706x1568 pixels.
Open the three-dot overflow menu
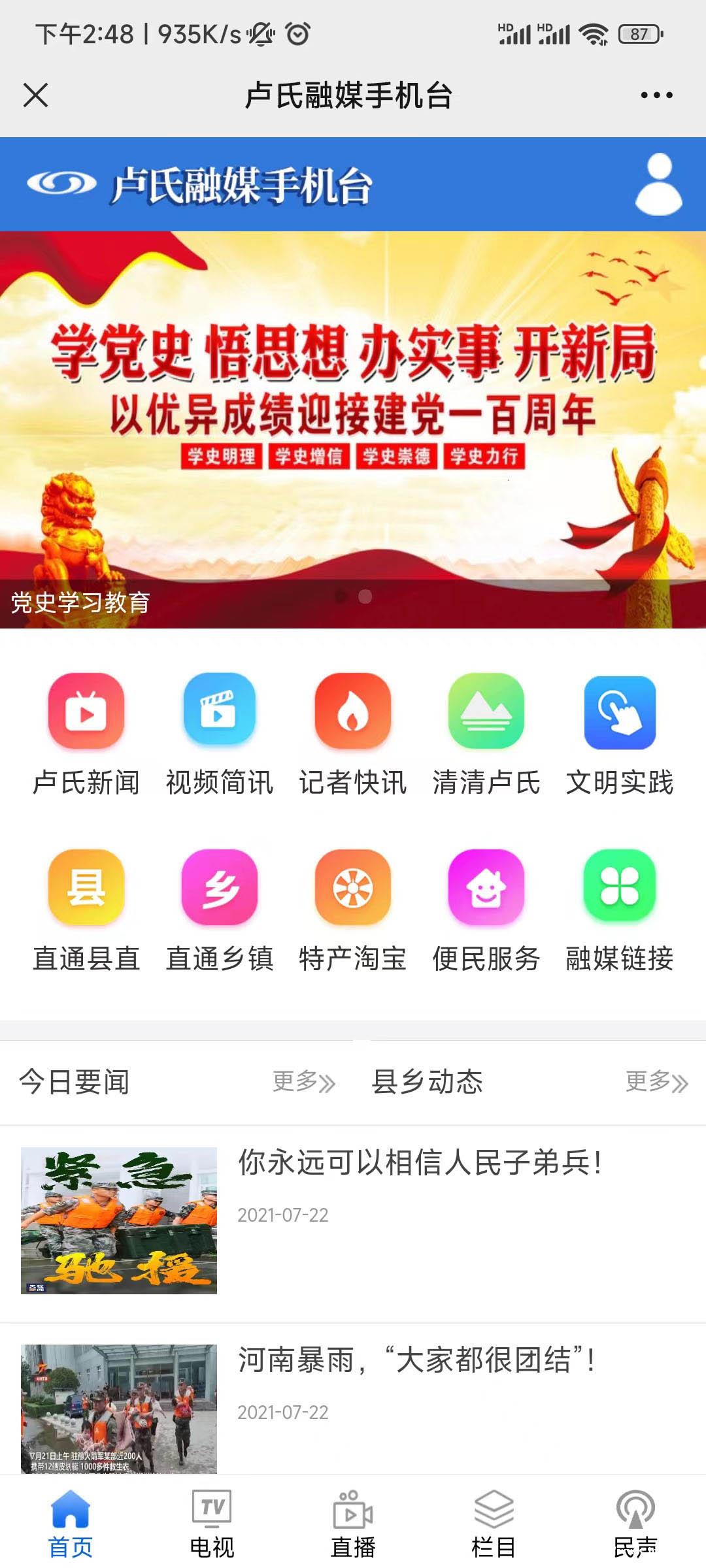(x=656, y=95)
